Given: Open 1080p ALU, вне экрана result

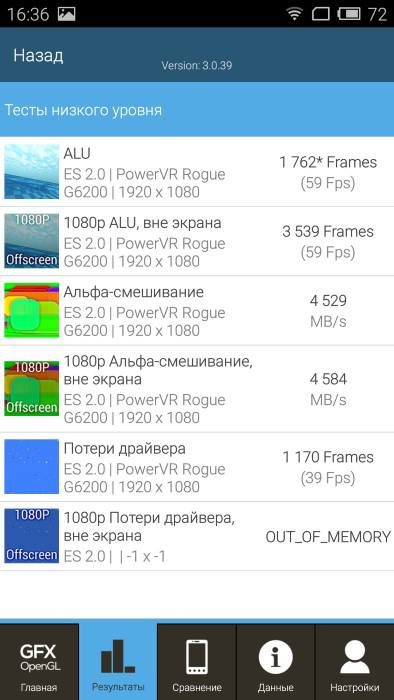Looking at the screenshot, I should [197, 242].
